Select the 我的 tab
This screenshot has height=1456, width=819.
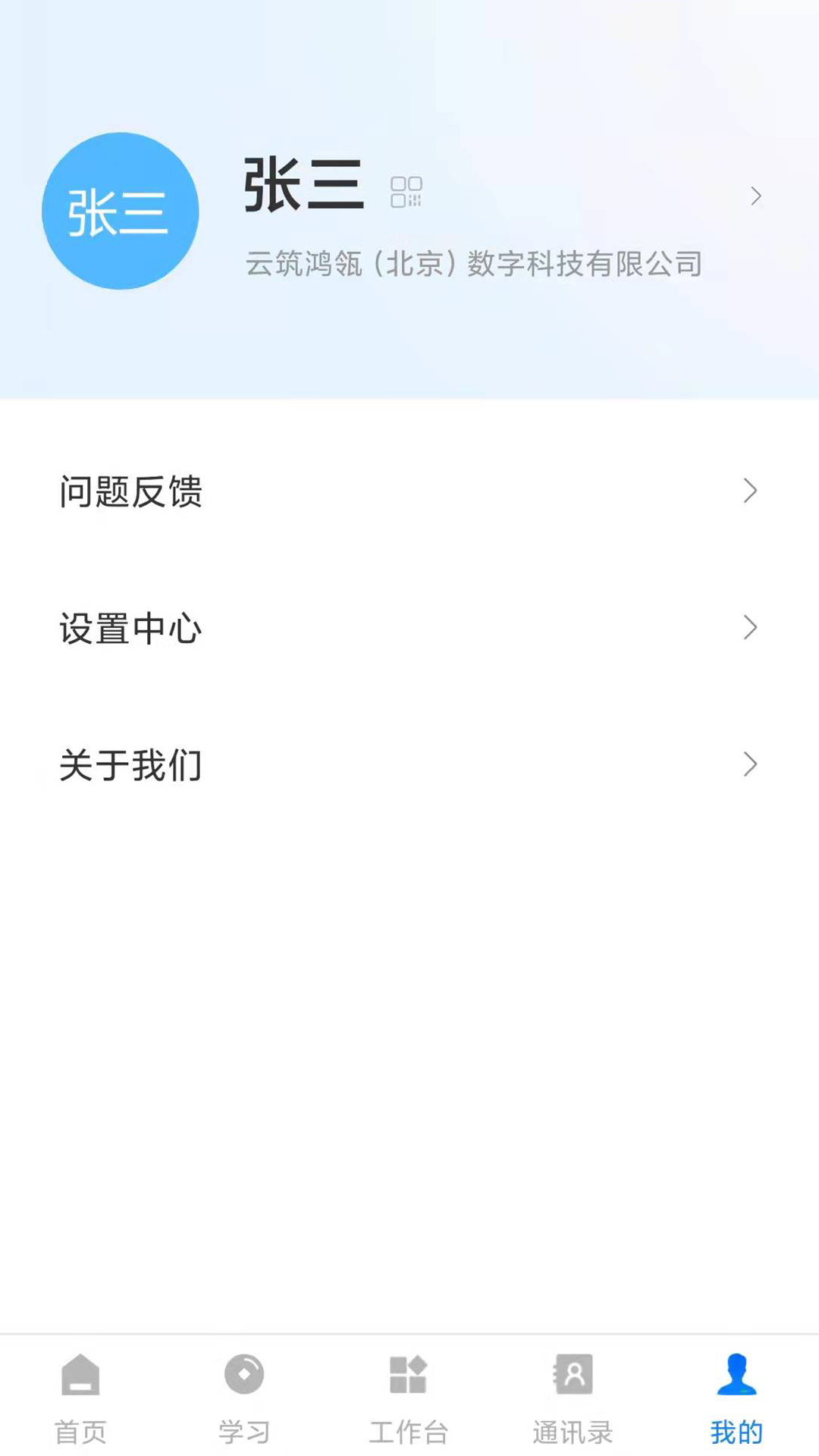[x=736, y=1397]
